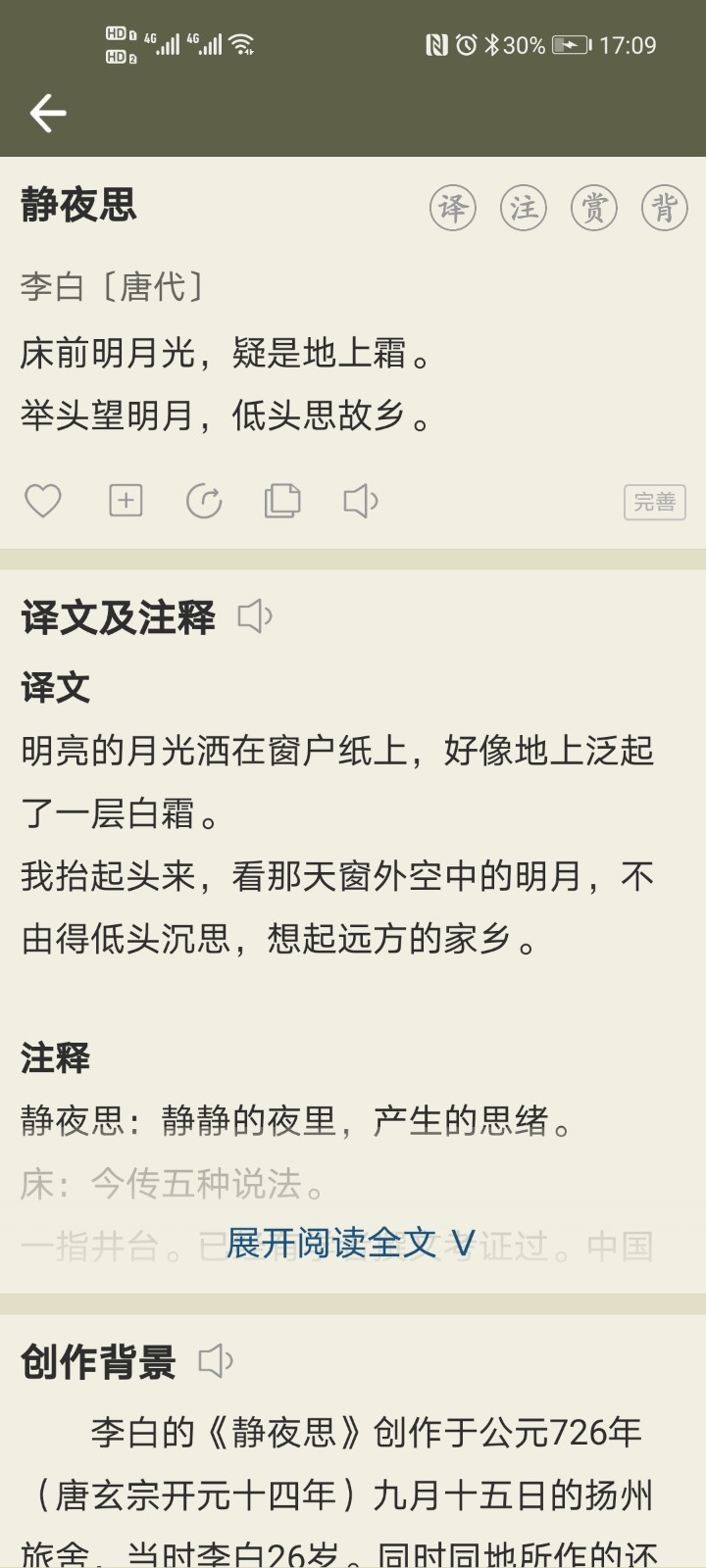Play the poem audio with the speaker icon
The width and height of the screenshot is (706, 1568).
pyautogui.click(x=361, y=501)
